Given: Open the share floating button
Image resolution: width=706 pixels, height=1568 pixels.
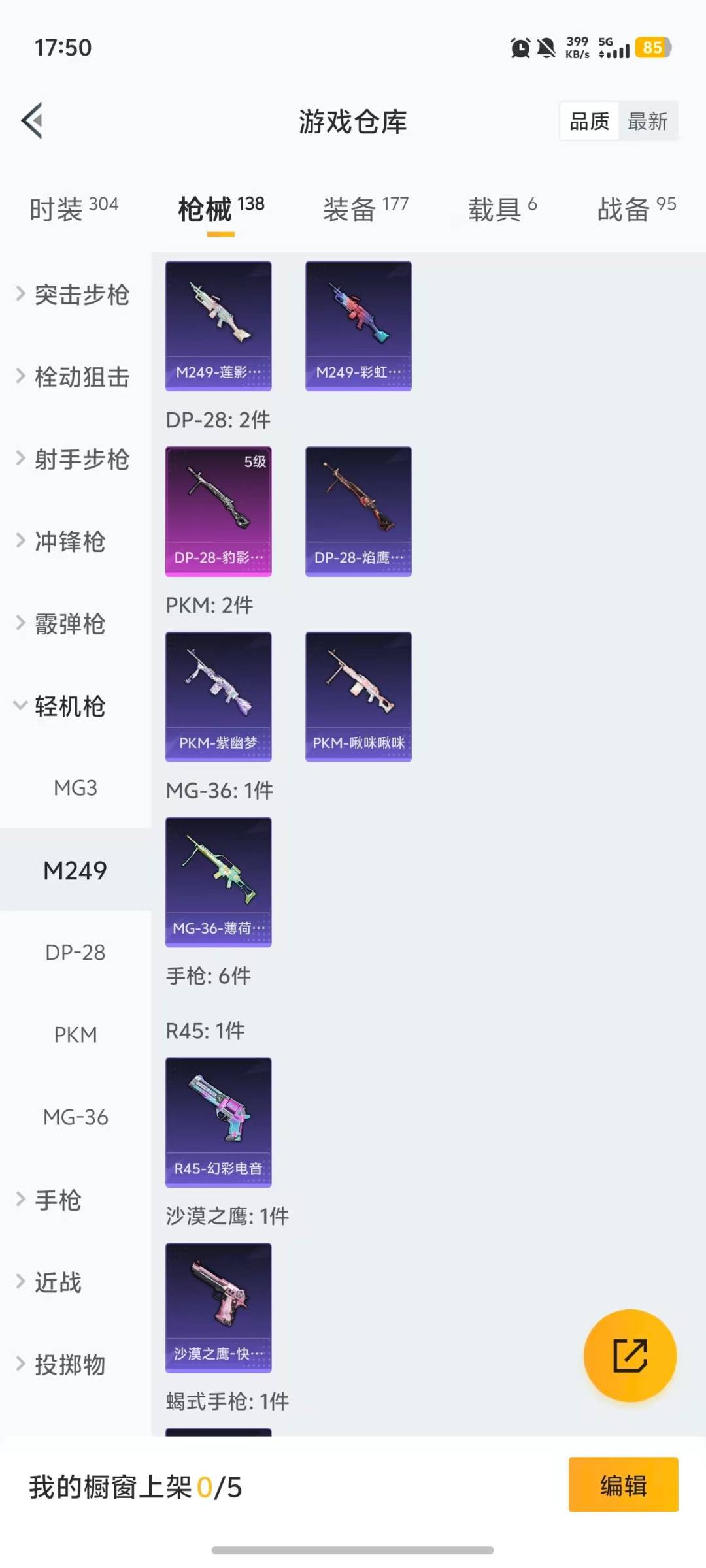Looking at the screenshot, I should click(x=630, y=1356).
